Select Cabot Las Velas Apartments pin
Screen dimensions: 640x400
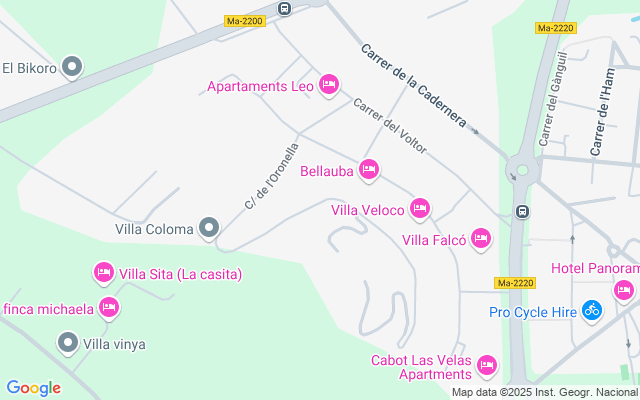coord(487,367)
